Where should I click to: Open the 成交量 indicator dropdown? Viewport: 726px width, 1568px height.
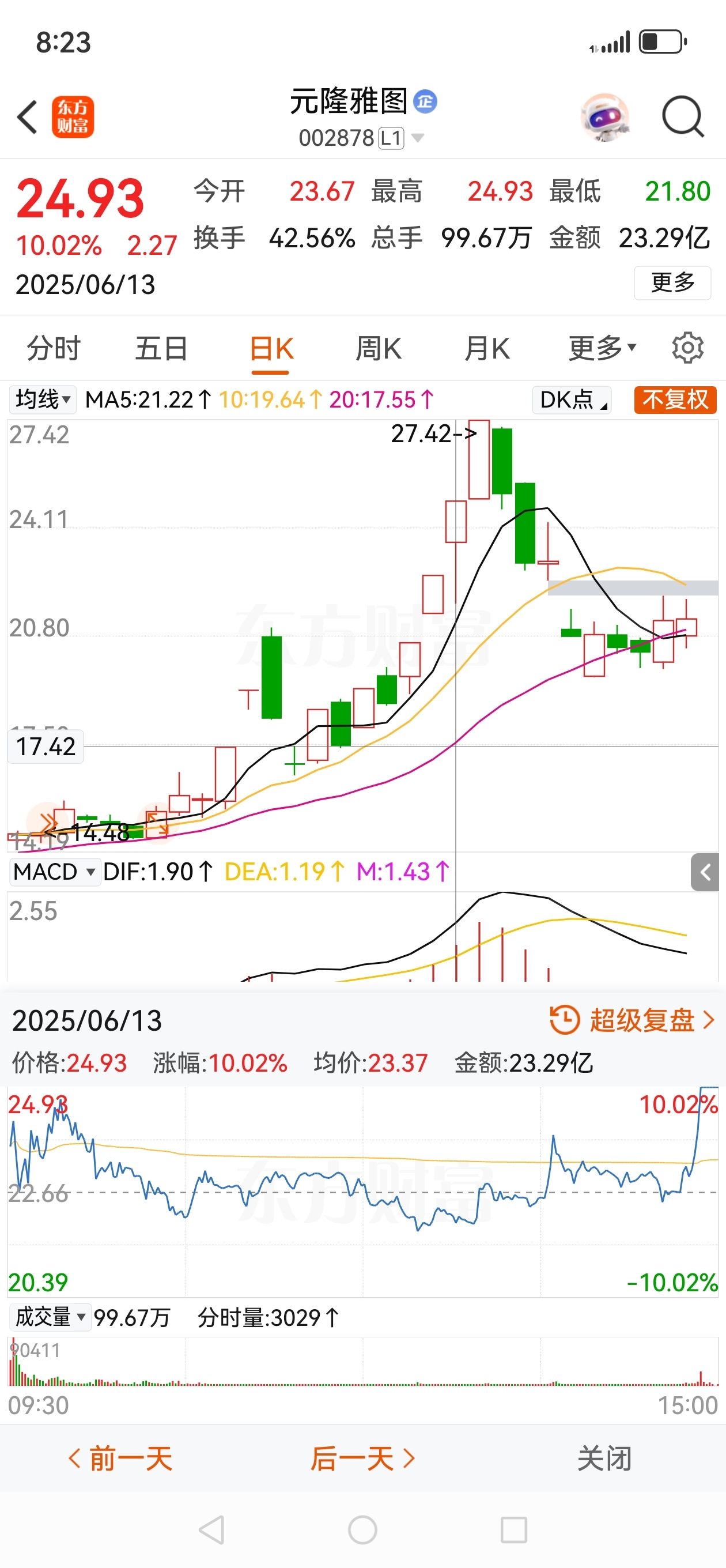click(x=50, y=1317)
